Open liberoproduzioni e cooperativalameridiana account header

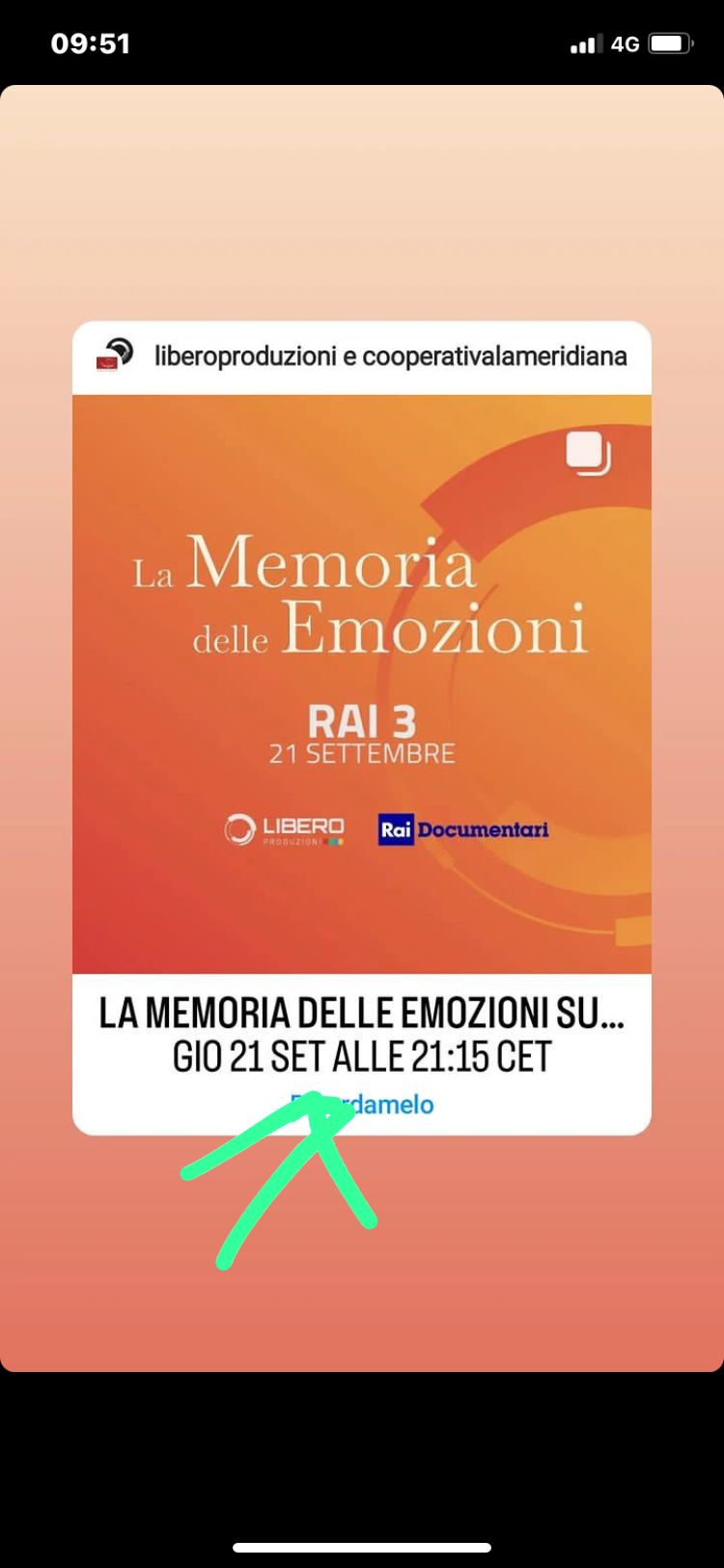tap(389, 356)
